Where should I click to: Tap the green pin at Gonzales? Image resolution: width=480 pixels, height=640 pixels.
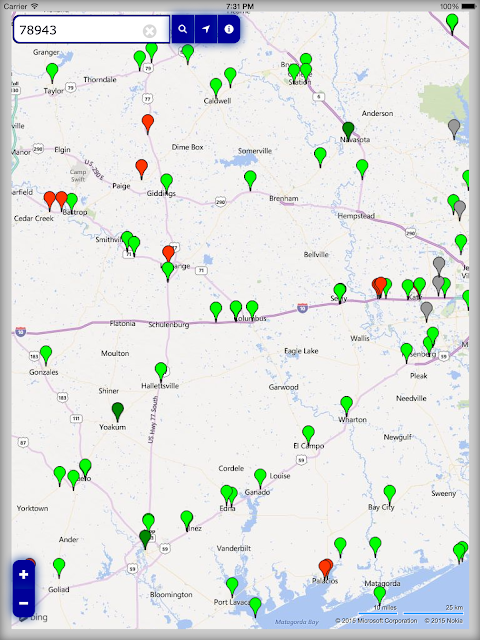click(x=46, y=355)
